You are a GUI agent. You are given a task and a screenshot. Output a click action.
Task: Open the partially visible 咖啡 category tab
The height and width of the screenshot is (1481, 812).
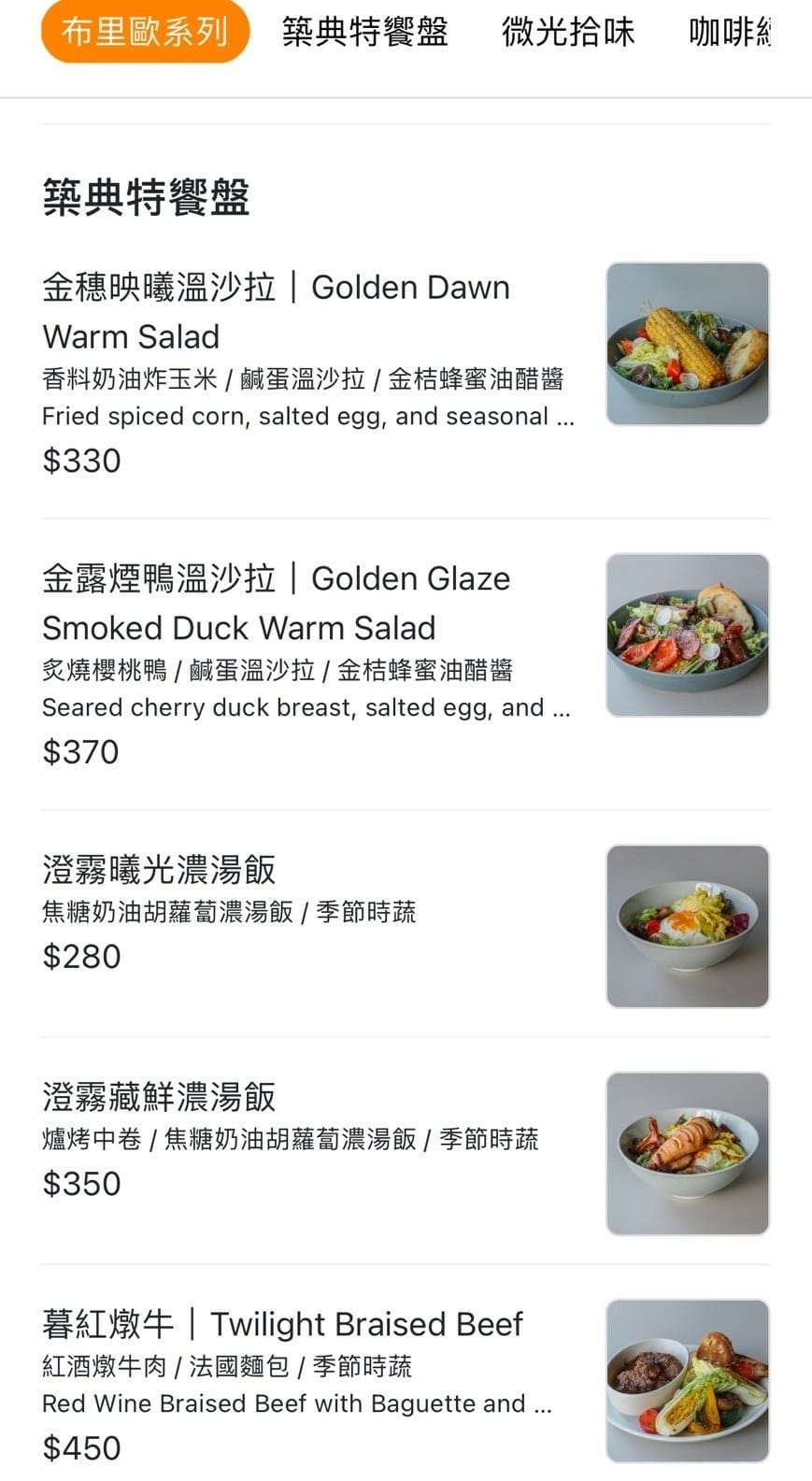(x=730, y=32)
